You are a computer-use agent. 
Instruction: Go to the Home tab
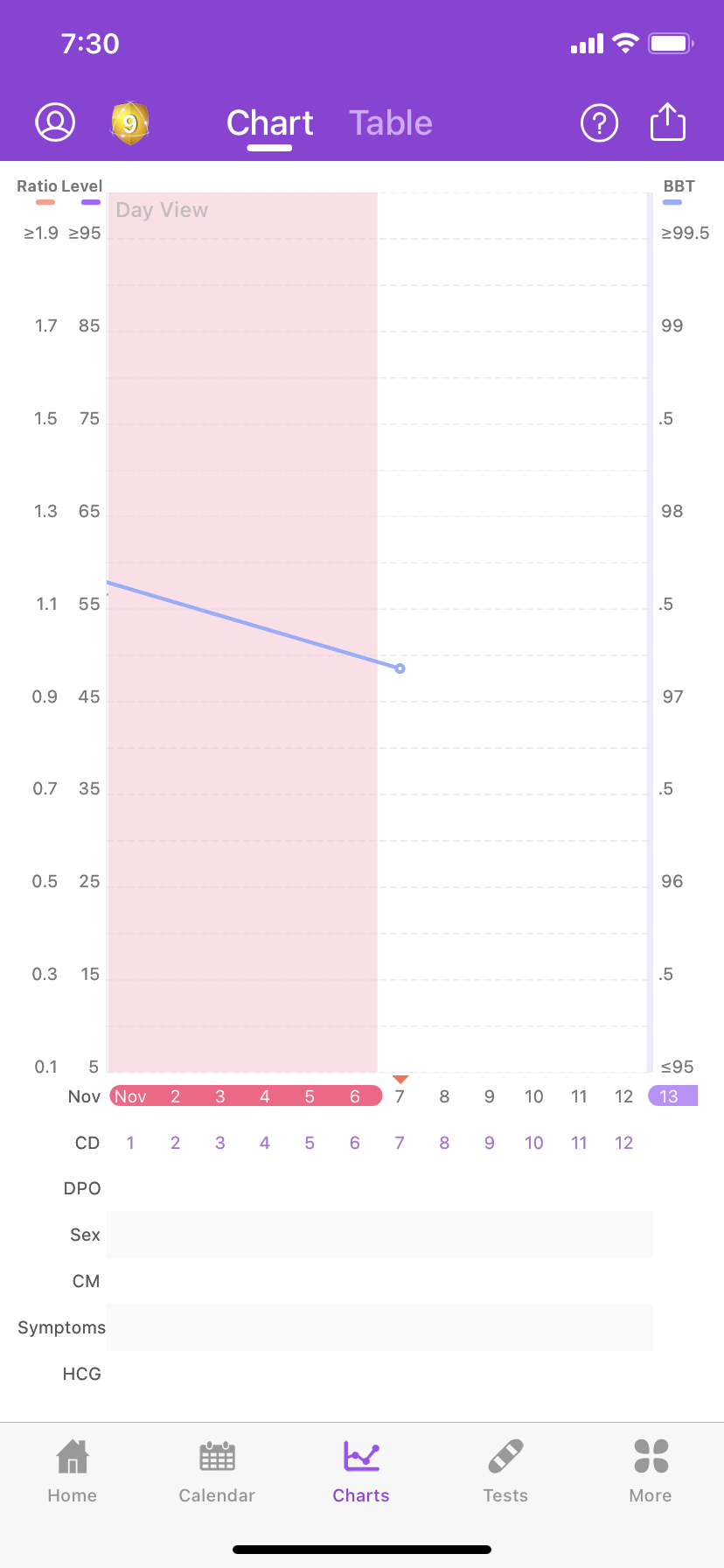73,1472
